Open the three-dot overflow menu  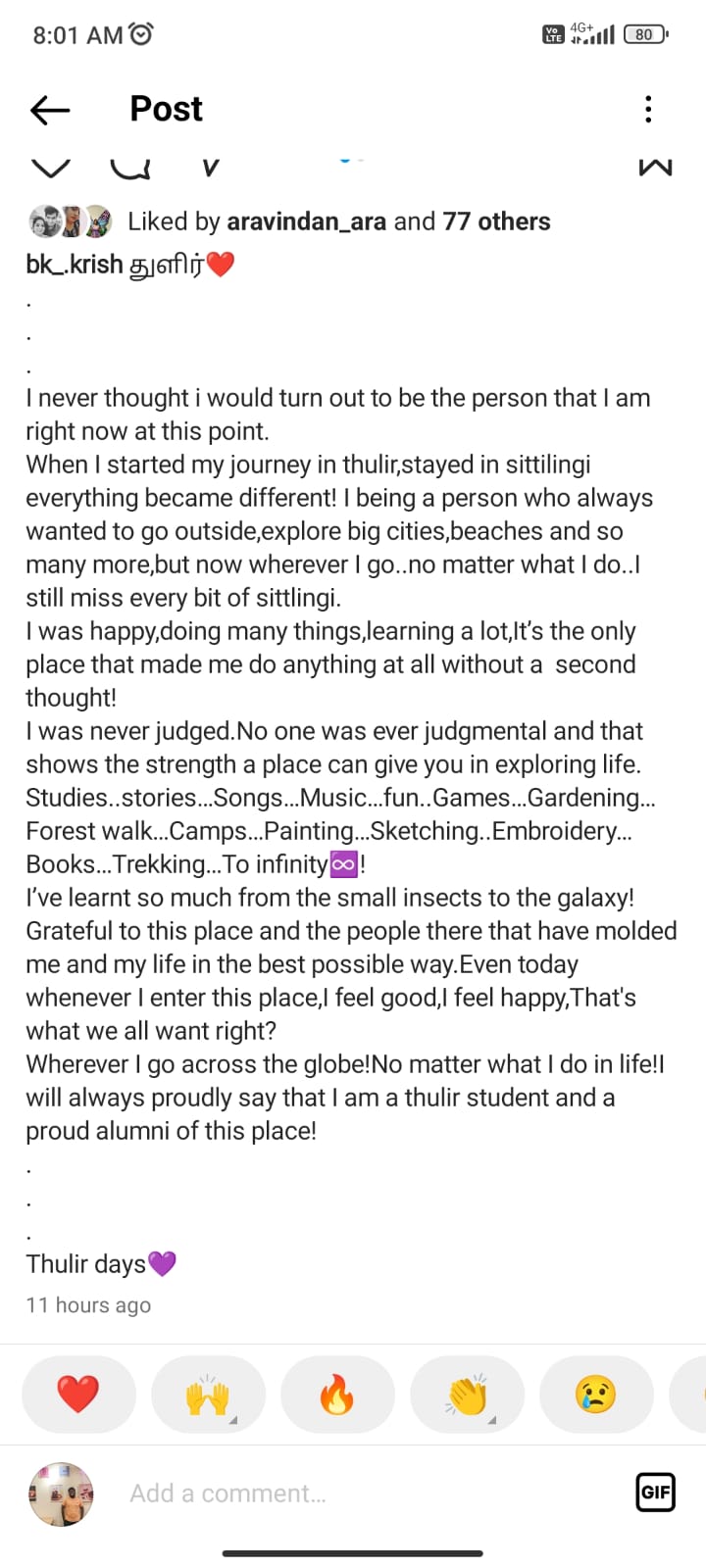pos(648,109)
